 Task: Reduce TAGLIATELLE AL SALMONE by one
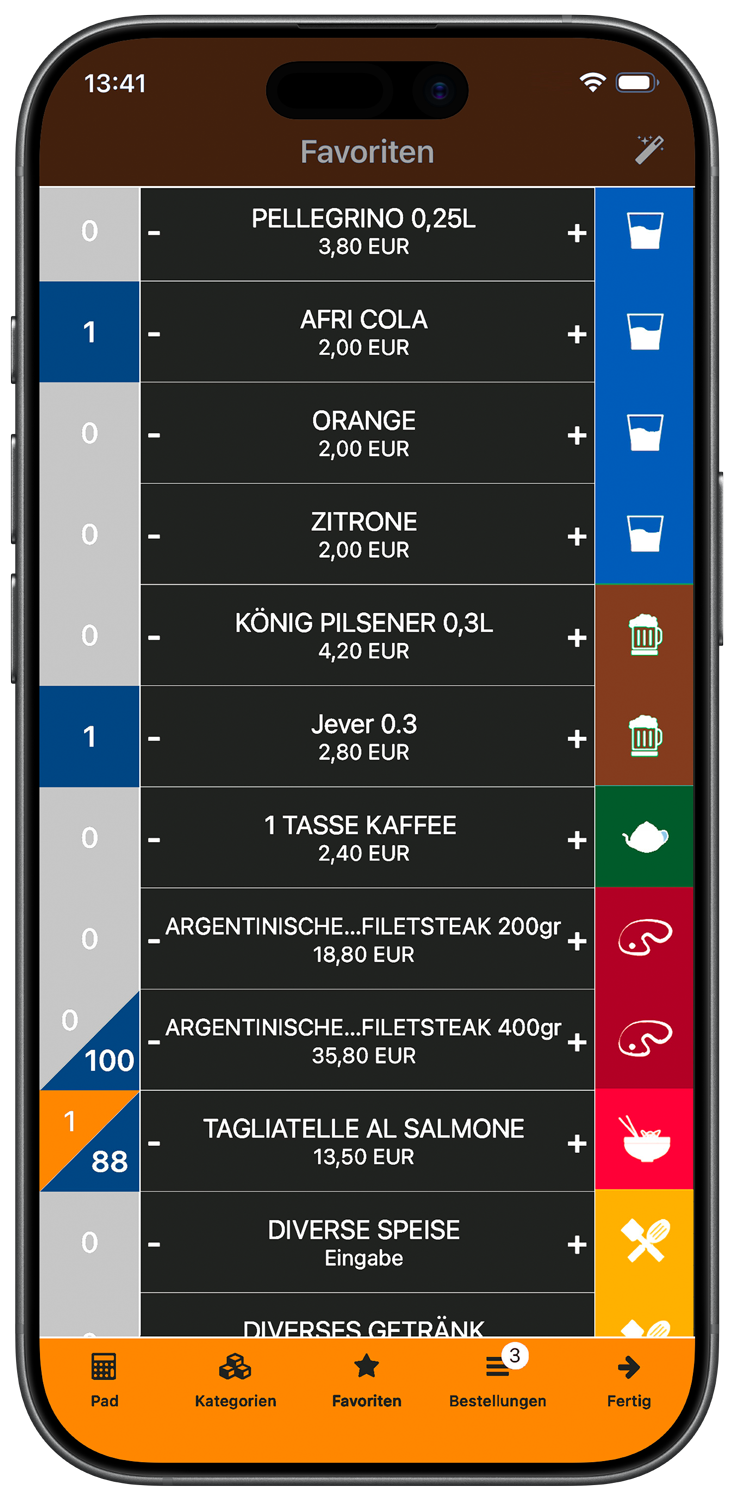(154, 1143)
